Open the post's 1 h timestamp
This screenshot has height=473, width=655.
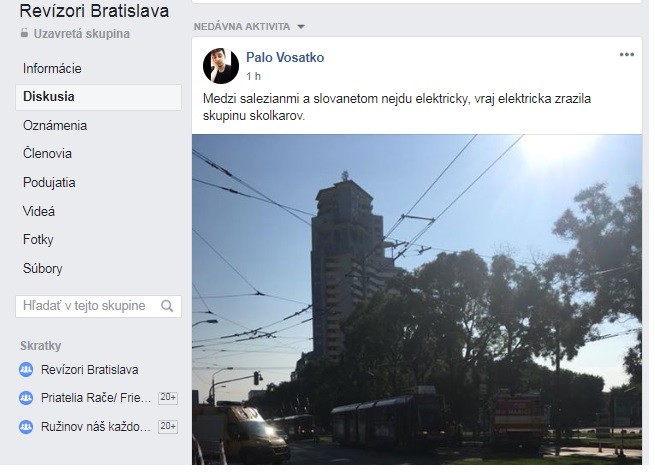(253, 76)
